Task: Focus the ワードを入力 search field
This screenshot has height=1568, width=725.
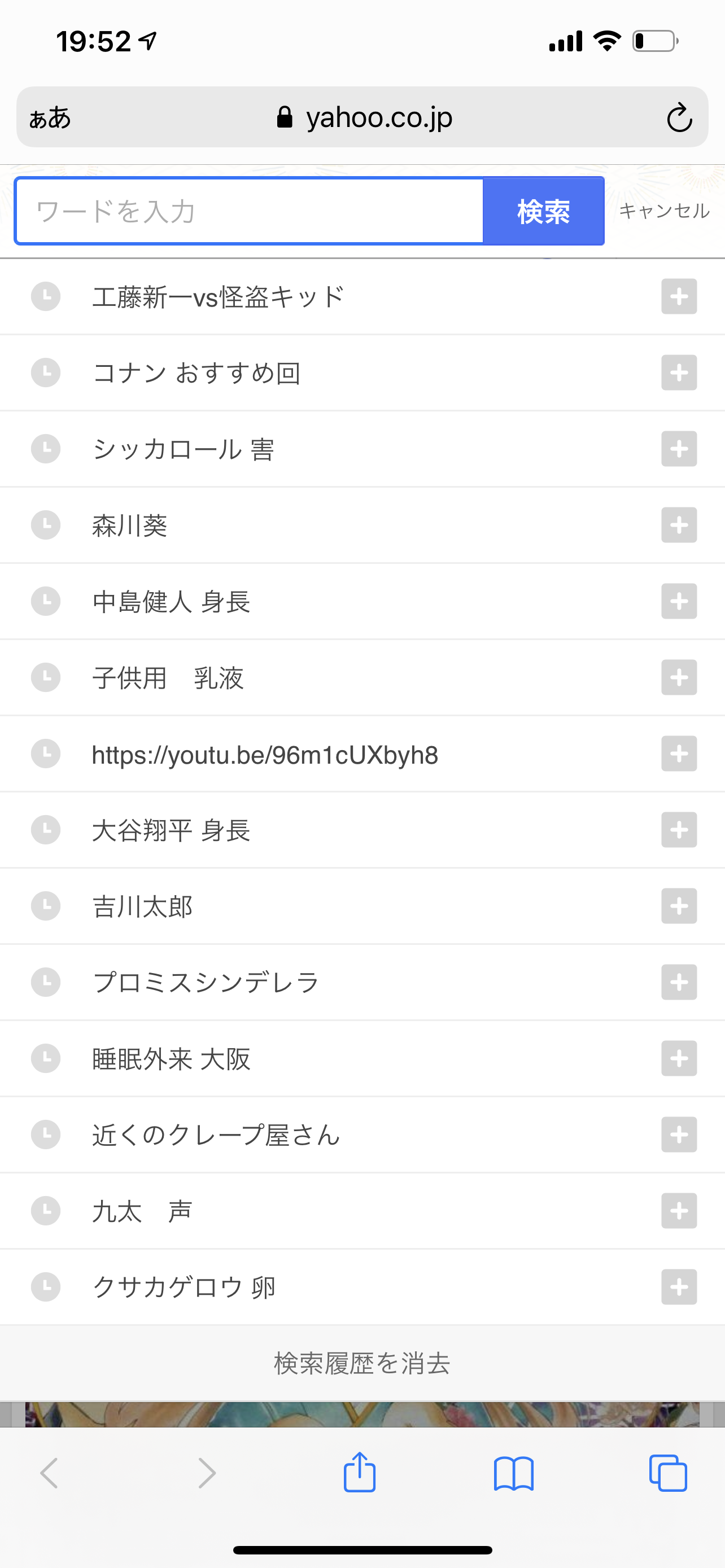Action: click(250, 211)
